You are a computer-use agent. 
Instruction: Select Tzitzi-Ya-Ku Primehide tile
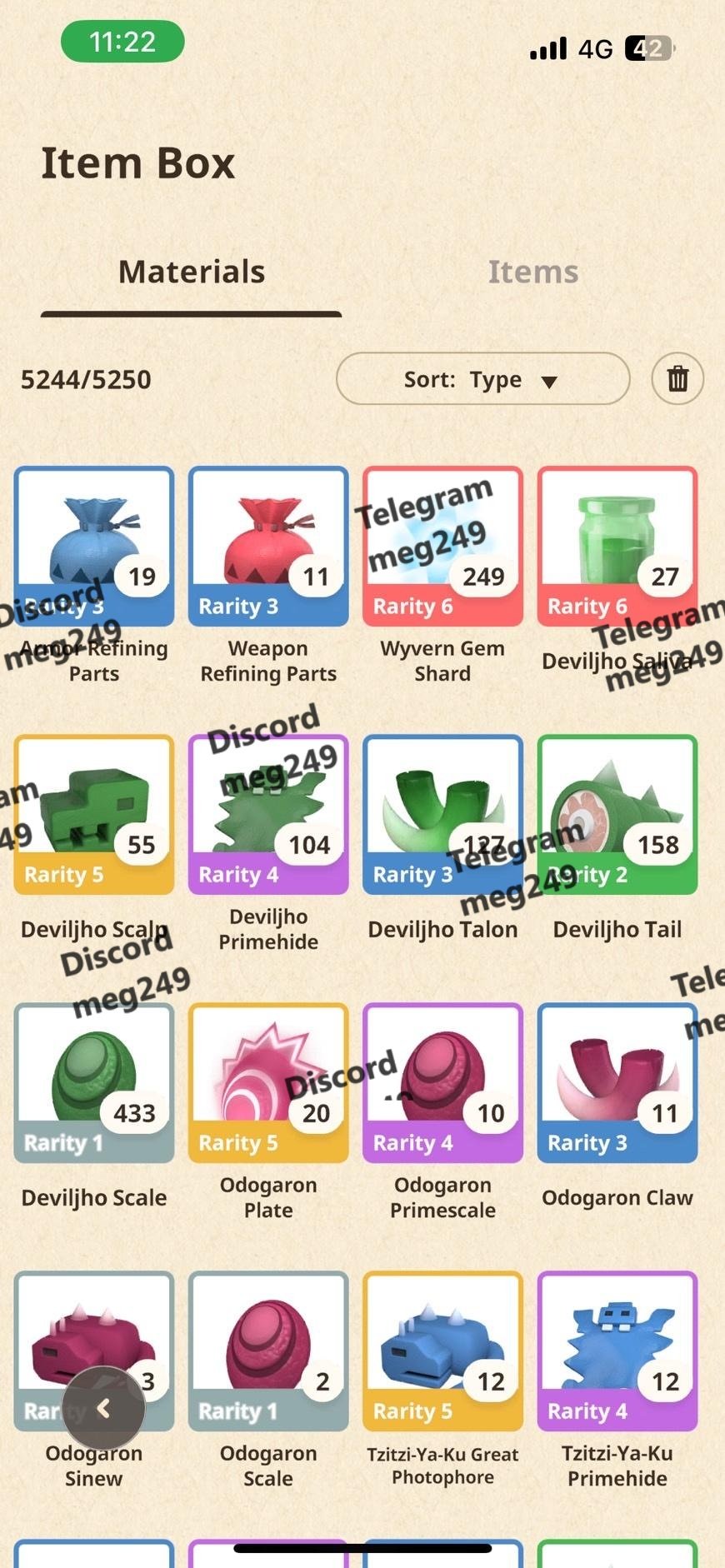point(617,1351)
